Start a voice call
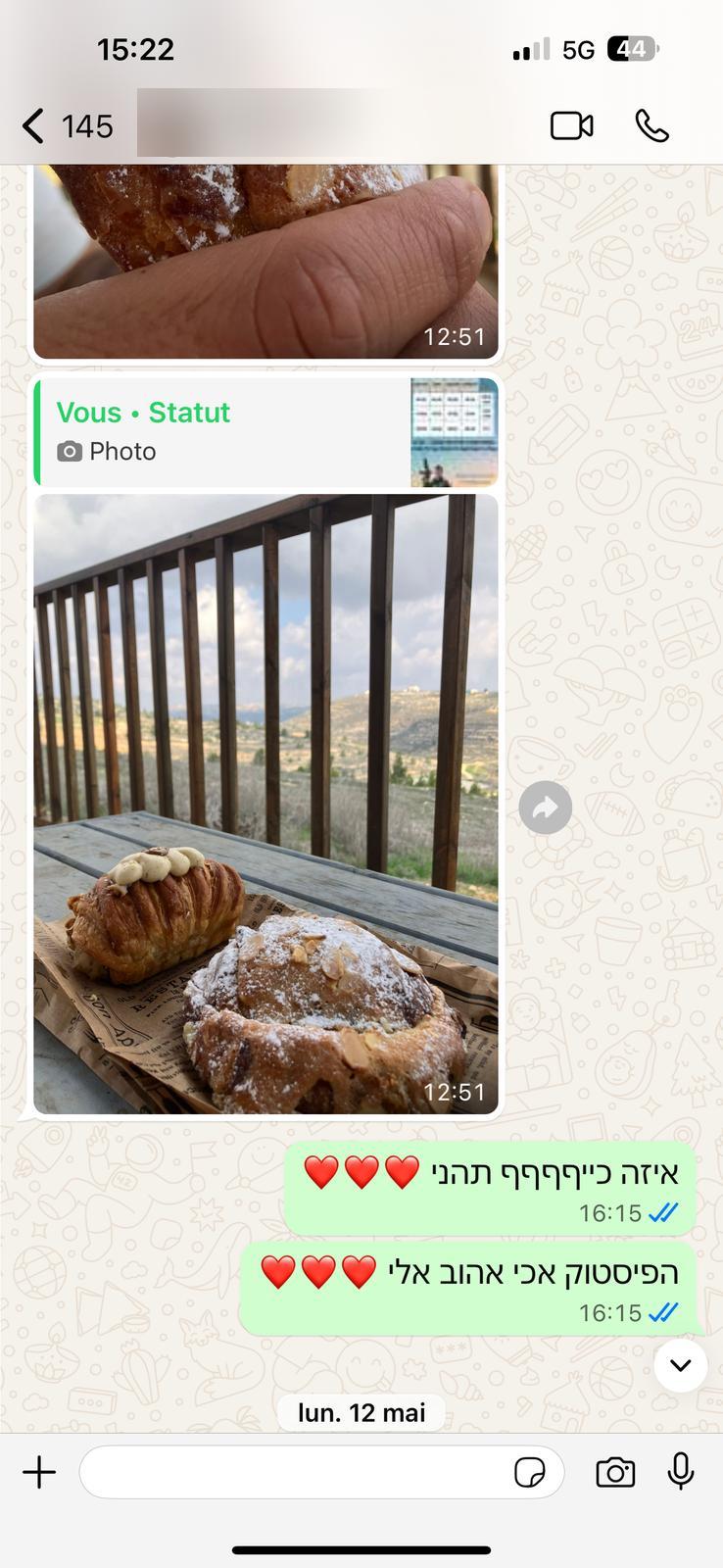The height and width of the screenshot is (1568, 723). click(x=651, y=126)
